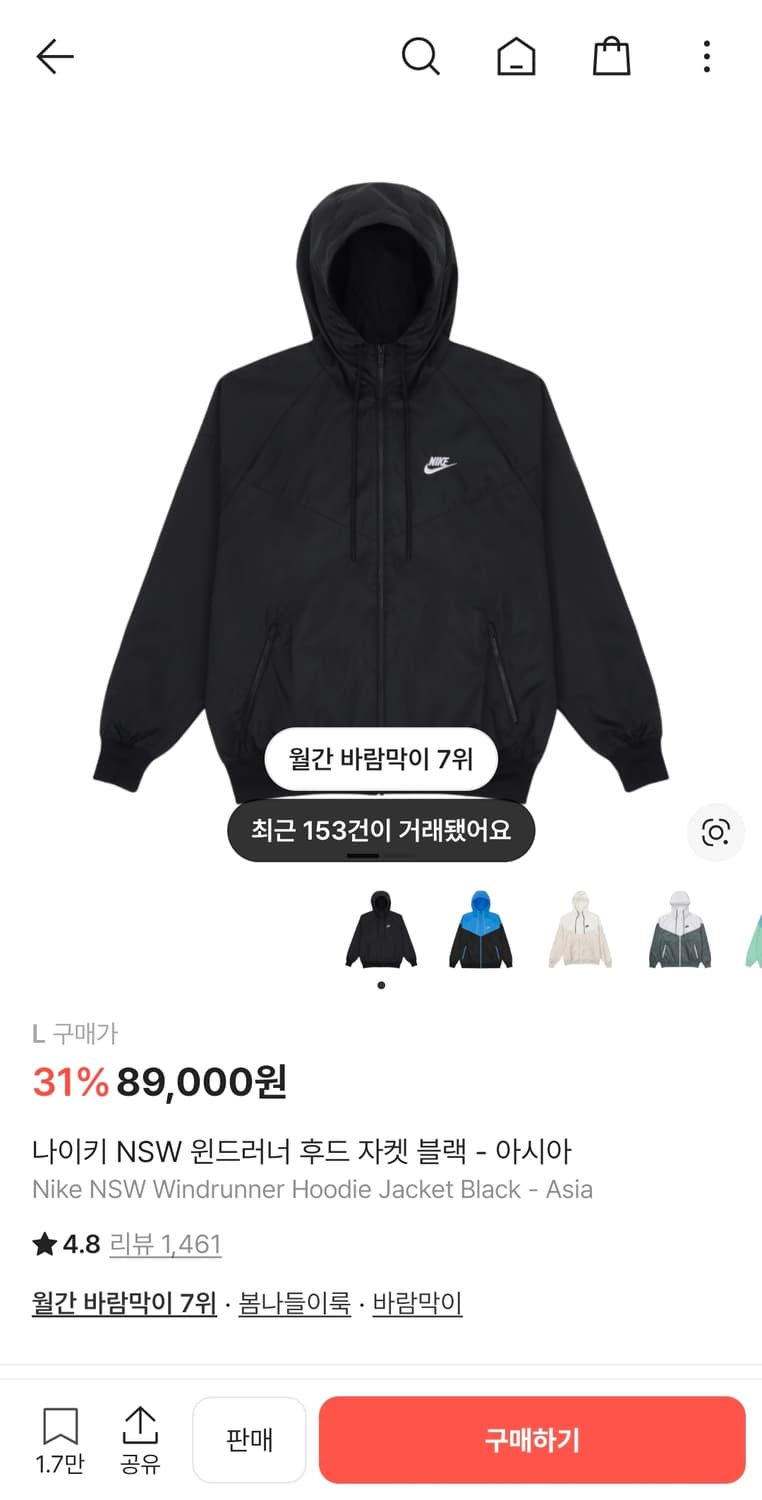Open the 월간 바람막이 7위 ranking link
Screen dimensions: 762x1500
coord(124,1304)
